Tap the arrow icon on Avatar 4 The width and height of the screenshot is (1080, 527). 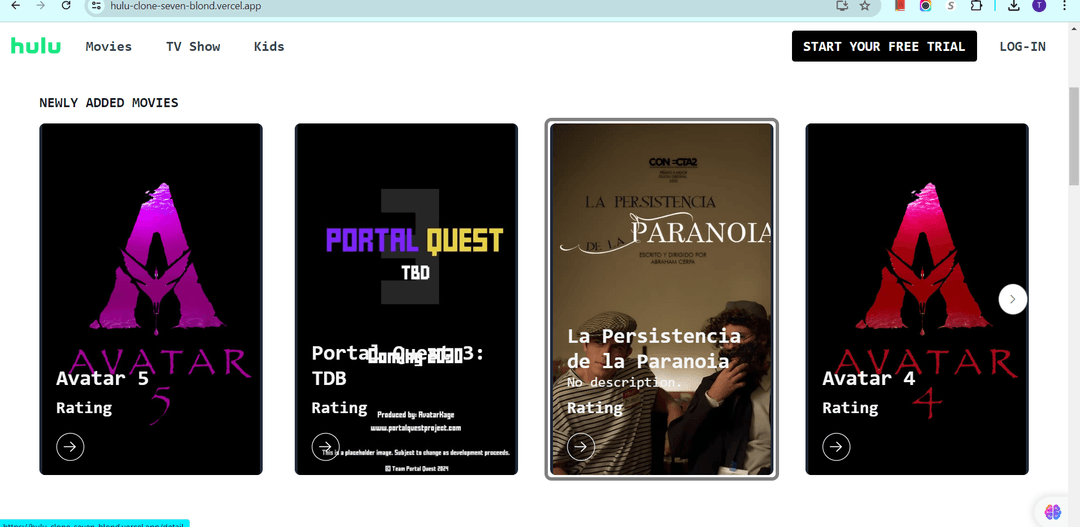836,446
